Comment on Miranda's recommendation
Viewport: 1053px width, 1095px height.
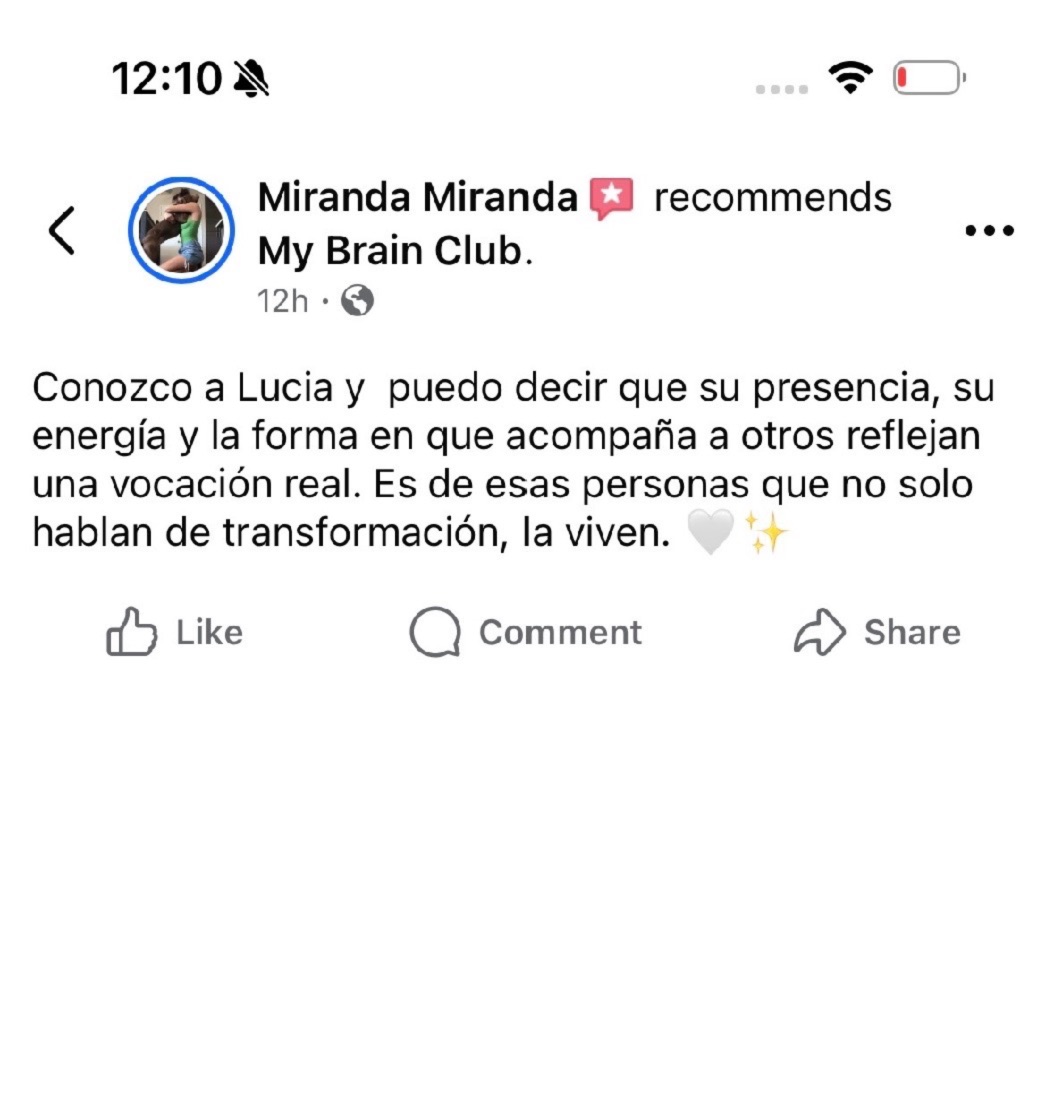(526, 633)
